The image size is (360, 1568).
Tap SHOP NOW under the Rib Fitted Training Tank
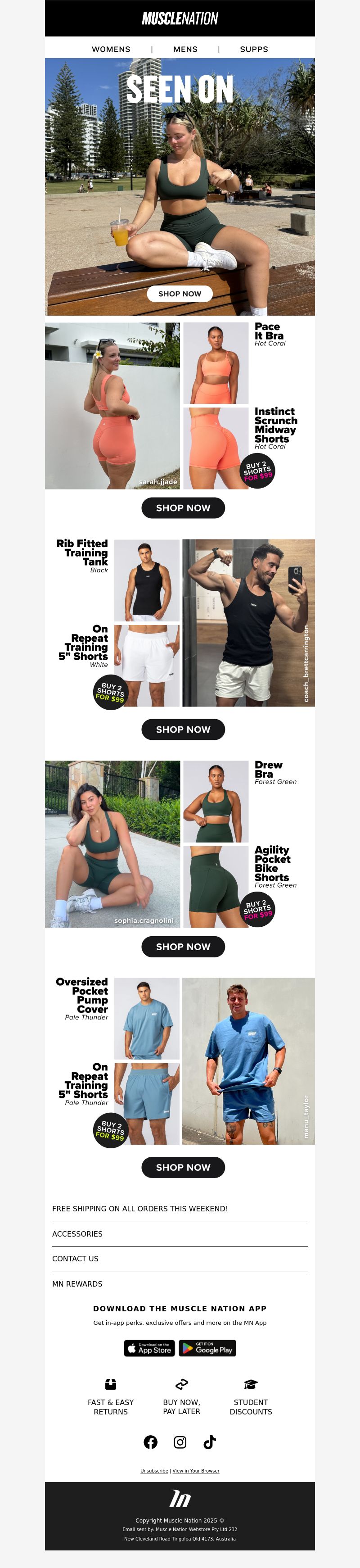[183, 729]
